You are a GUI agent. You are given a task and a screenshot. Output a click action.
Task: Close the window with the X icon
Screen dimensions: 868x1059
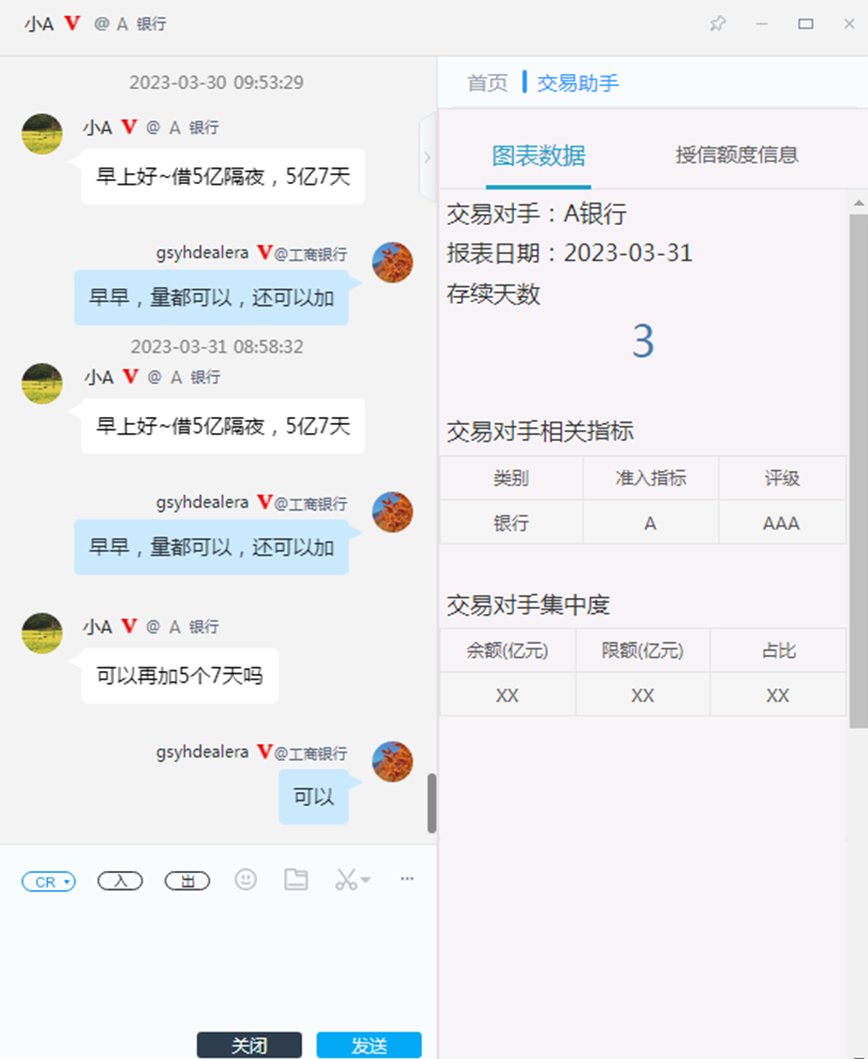(848, 24)
